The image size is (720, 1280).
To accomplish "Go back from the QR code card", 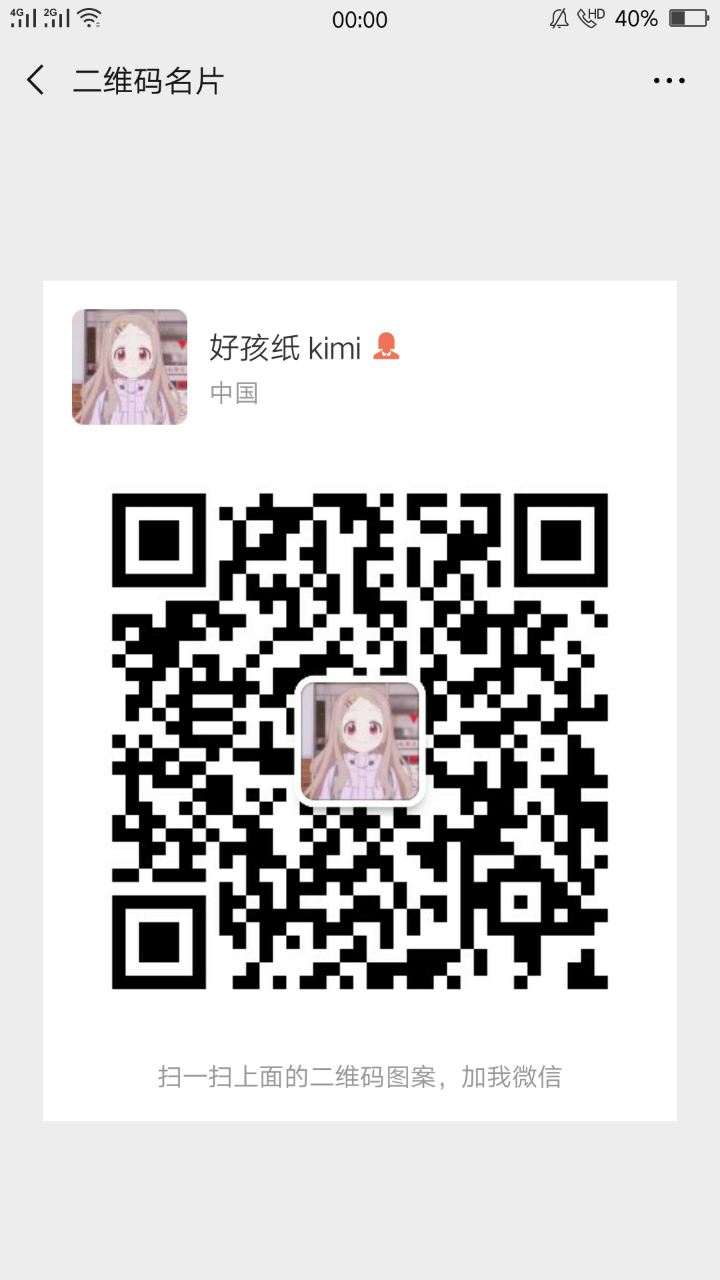I will [x=36, y=81].
